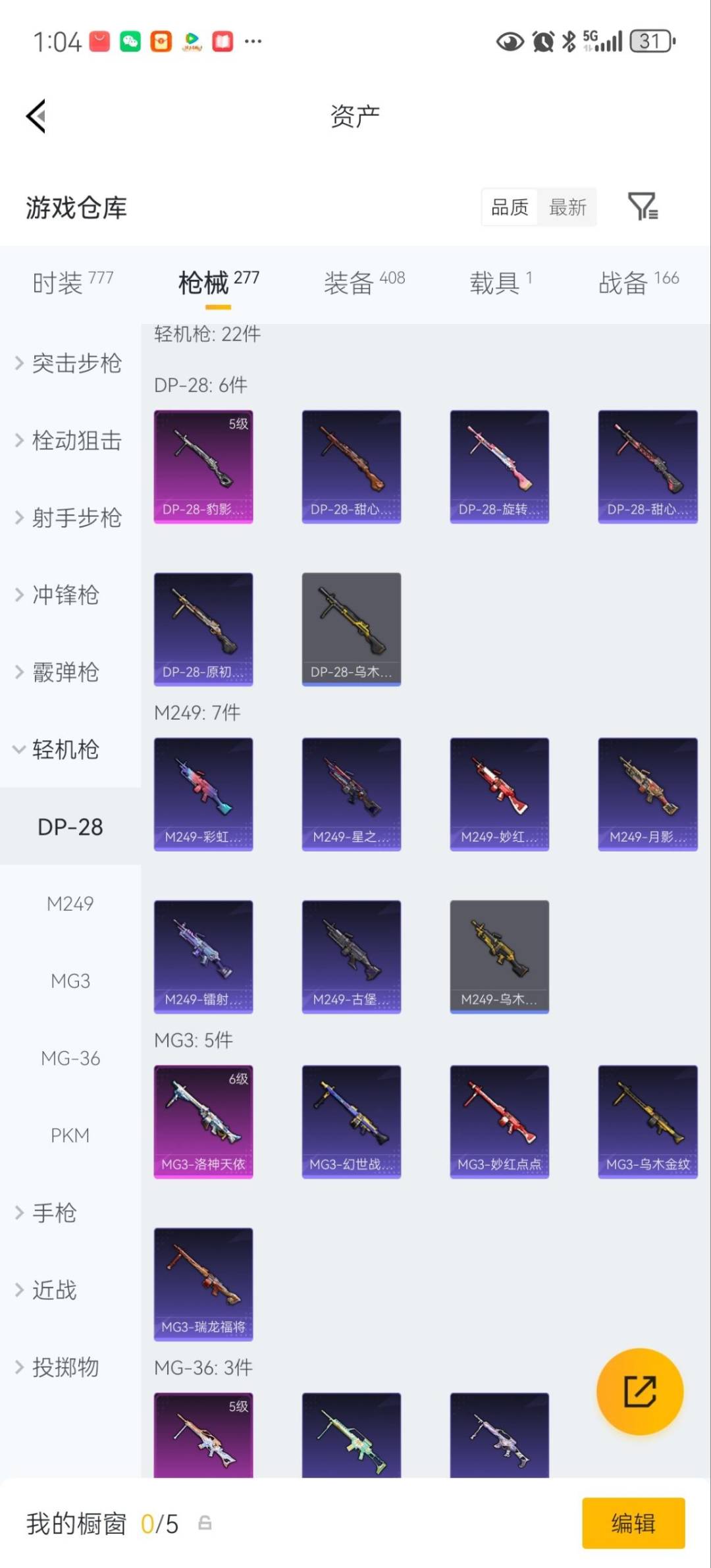This screenshot has width=711, height=1568.
Task: Switch to the 载具 tab
Action: (500, 283)
